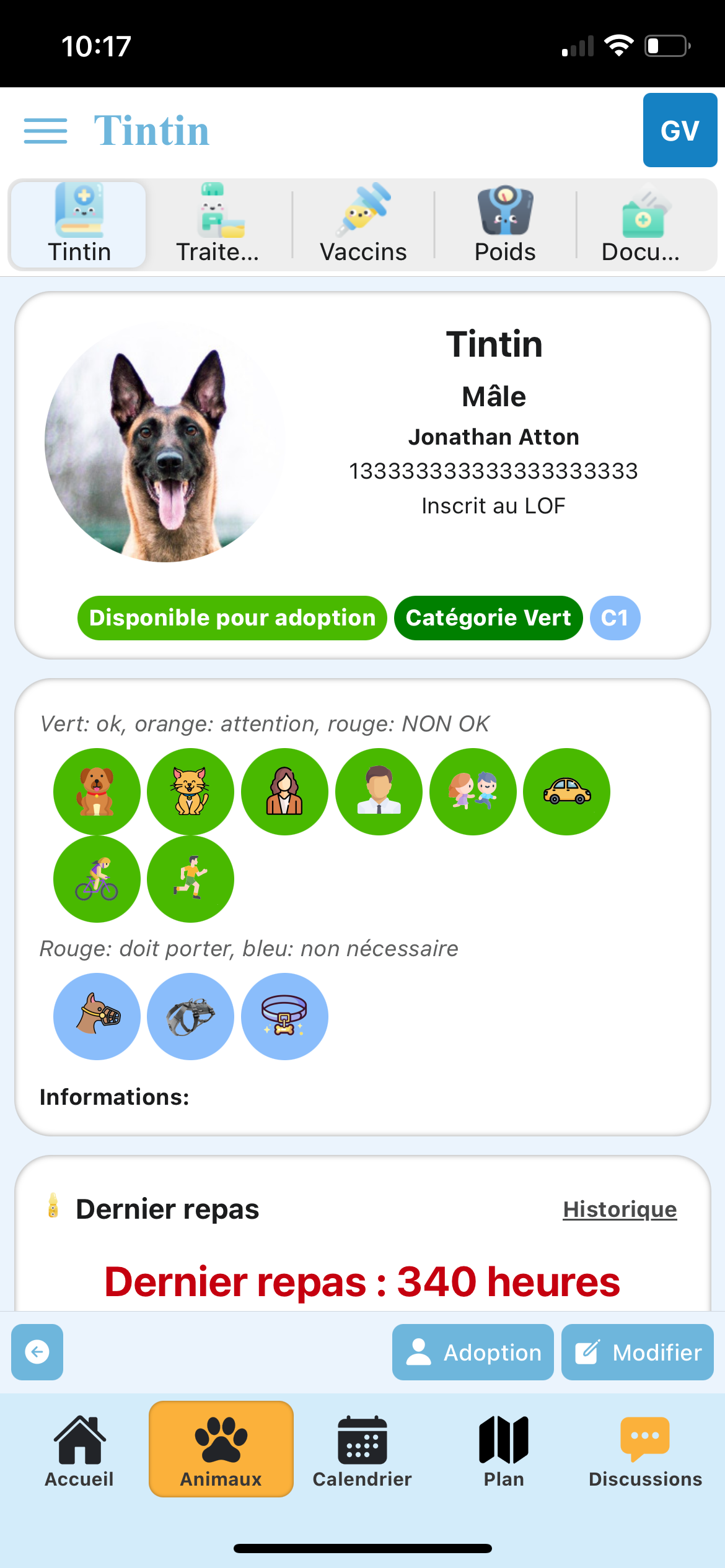The width and height of the screenshot is (725, 1568).
Task: Go back with the arrow button
Action: [37, 1352]
